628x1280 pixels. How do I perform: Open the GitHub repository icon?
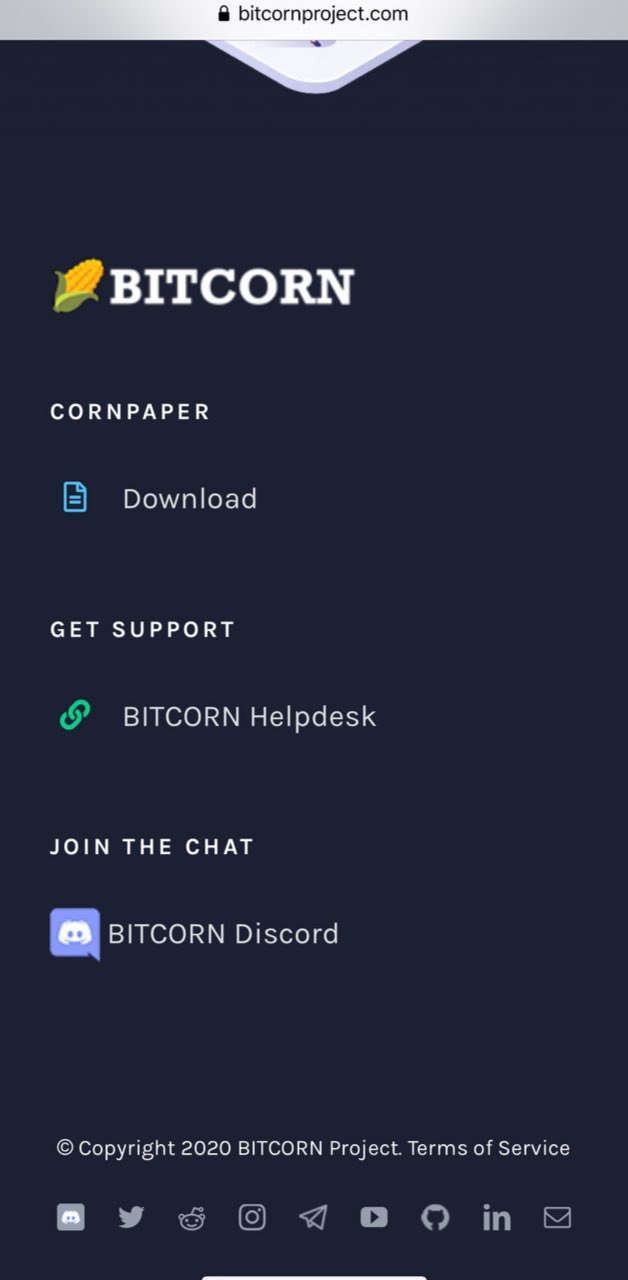(435, 1217)
